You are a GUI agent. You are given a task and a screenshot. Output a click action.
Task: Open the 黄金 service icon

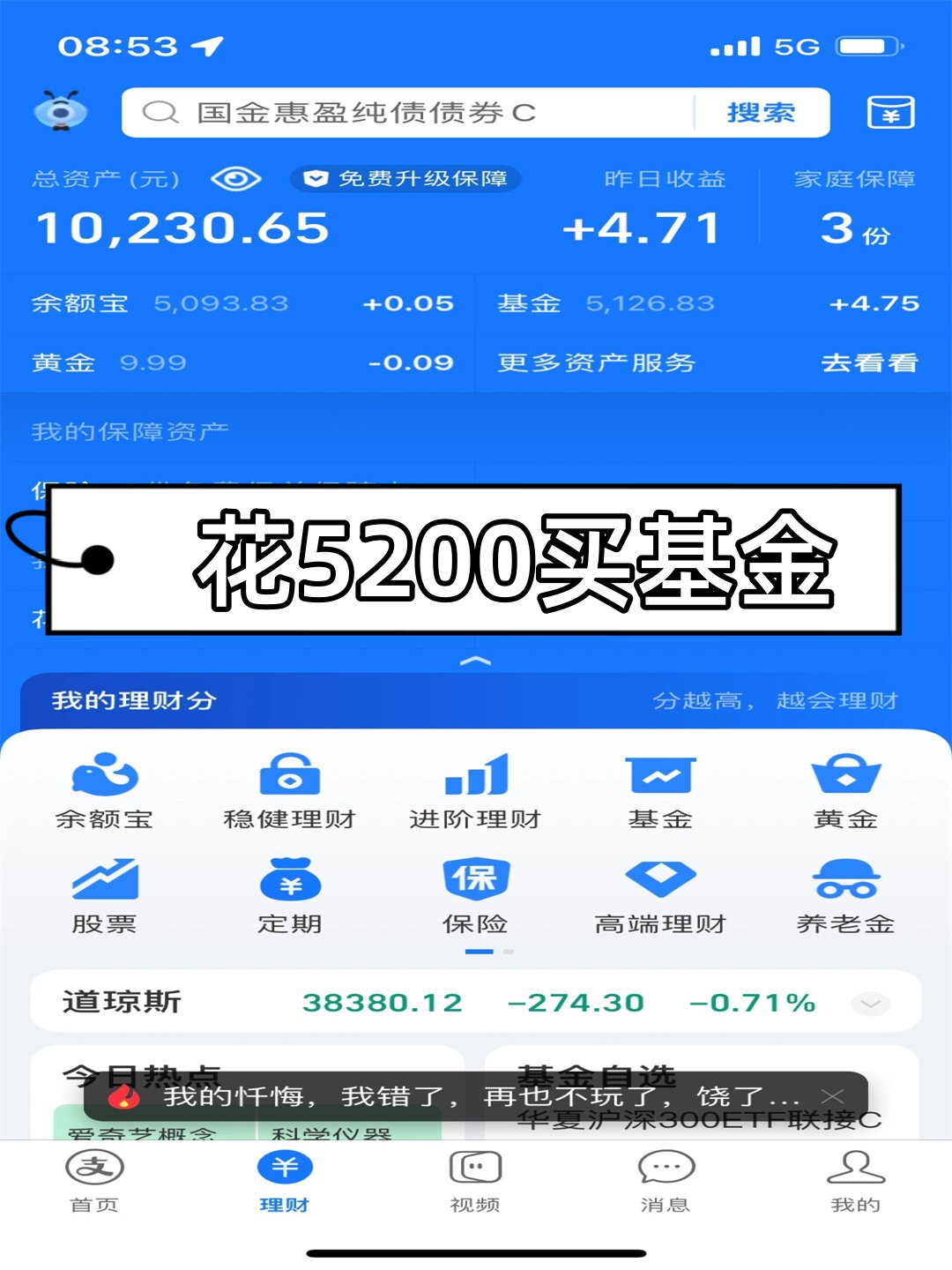(x=844, y=789)
